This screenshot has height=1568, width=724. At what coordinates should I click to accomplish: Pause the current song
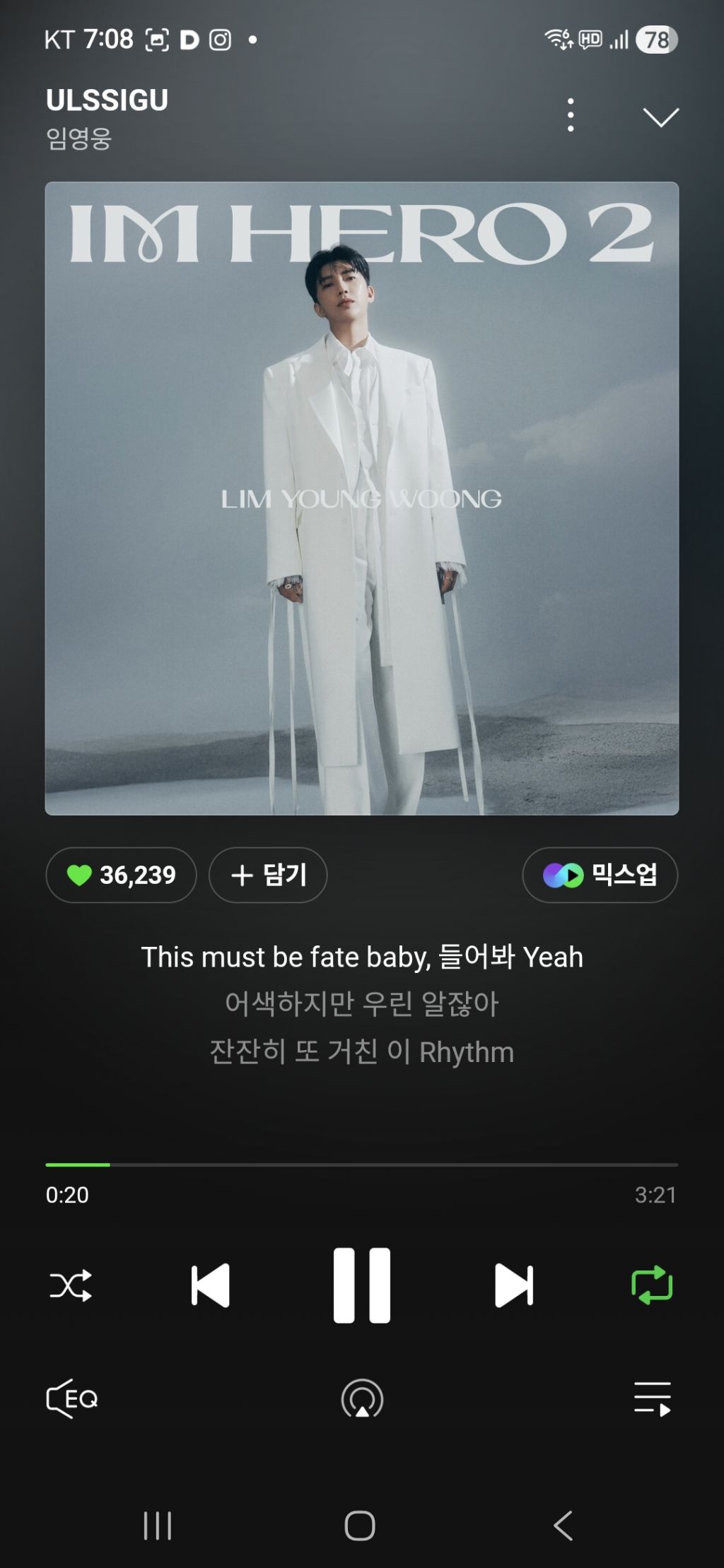click(x=362, y=1285)
